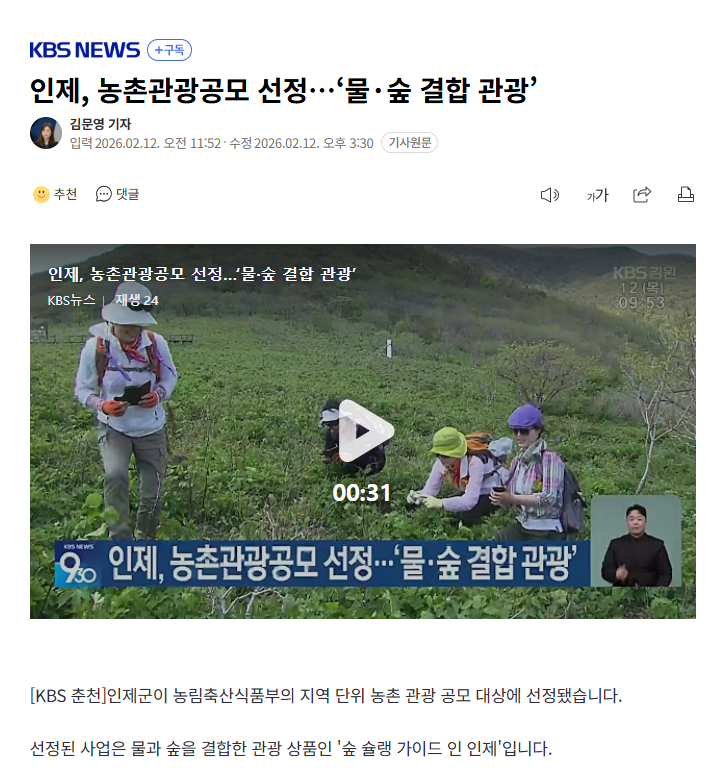The image size is (727, 777).
Task: Open the 기사원문 original article link
Action: (409, 143)
